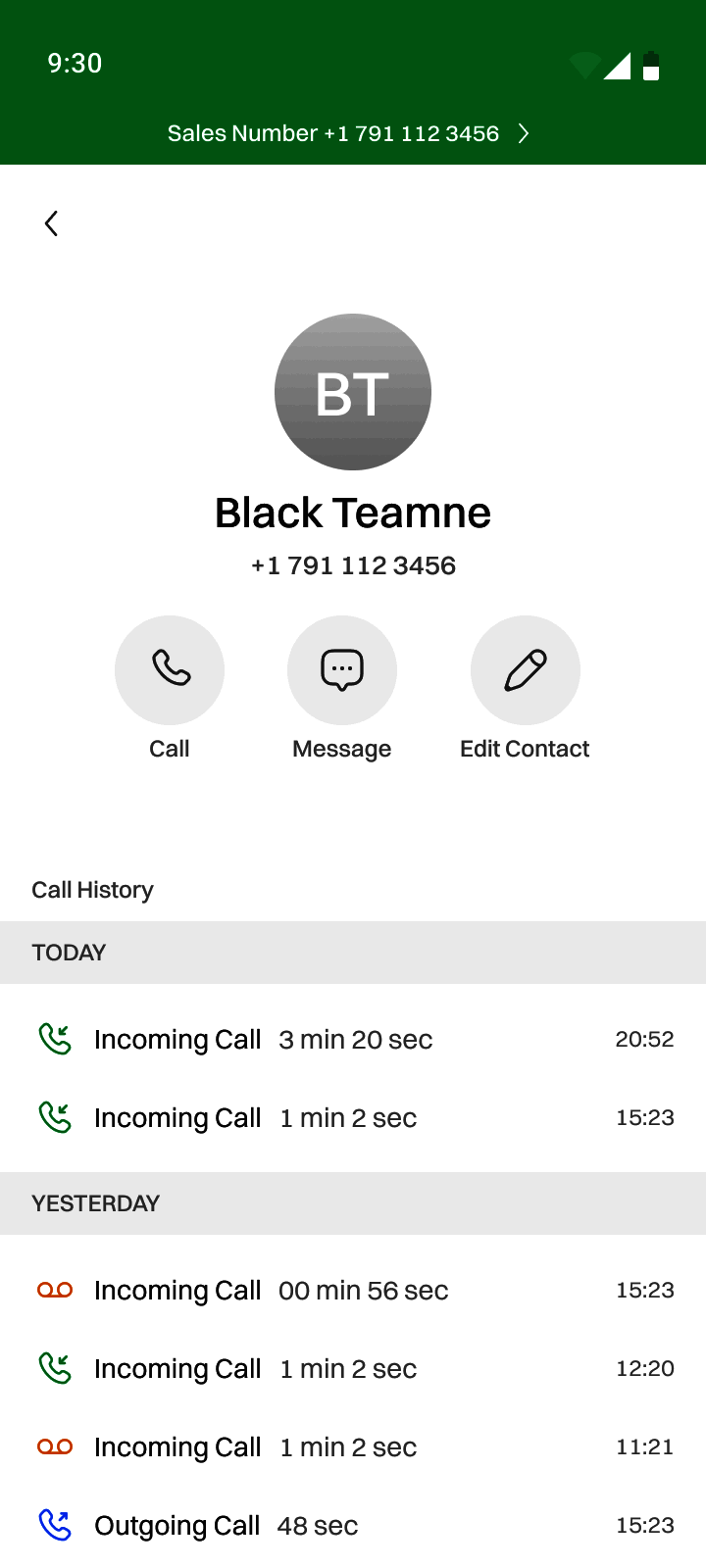Open today's 20:52 incoming call
The height and width of the screenshot is (1568, 706).
353,1039
